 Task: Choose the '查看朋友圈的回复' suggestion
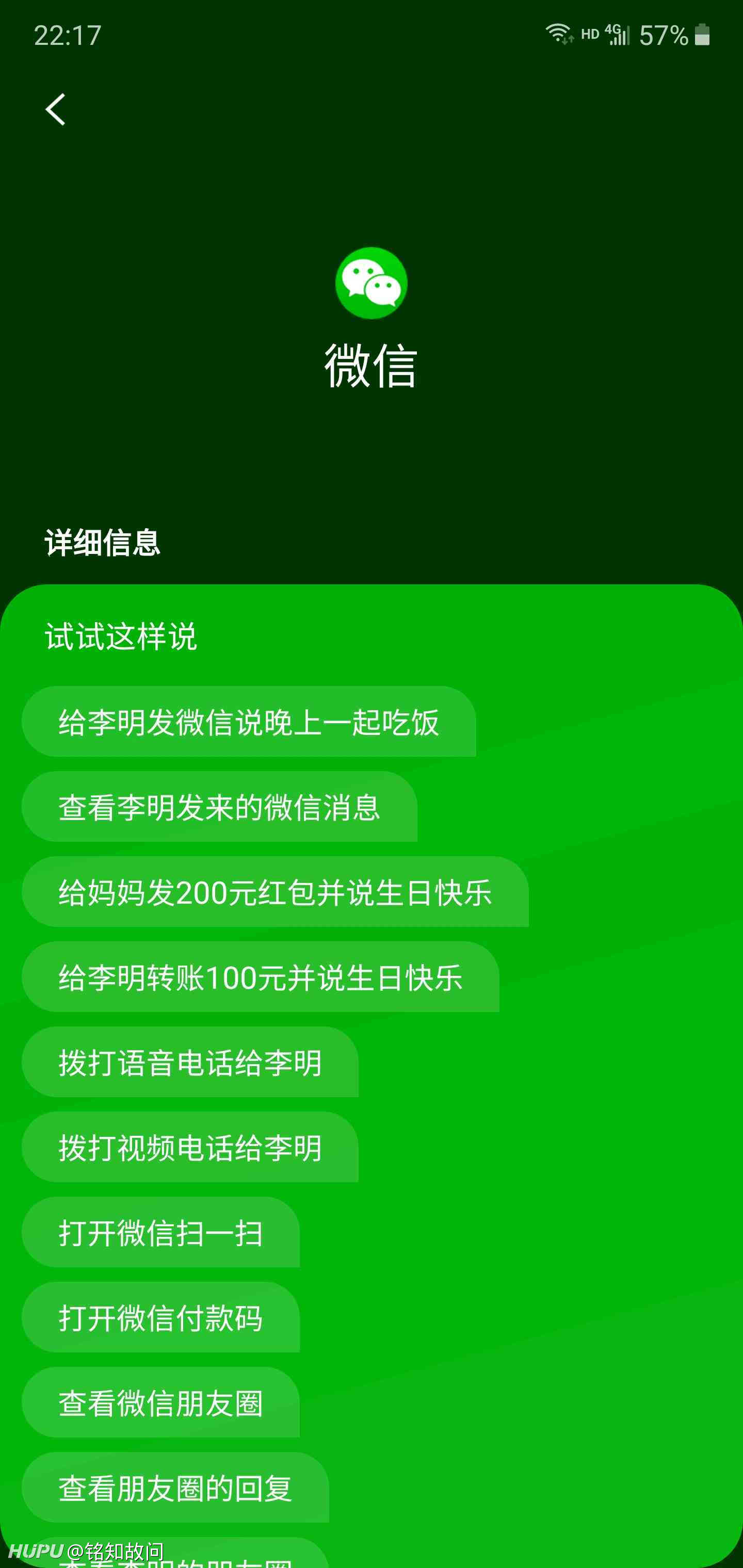coord(175,1488)
